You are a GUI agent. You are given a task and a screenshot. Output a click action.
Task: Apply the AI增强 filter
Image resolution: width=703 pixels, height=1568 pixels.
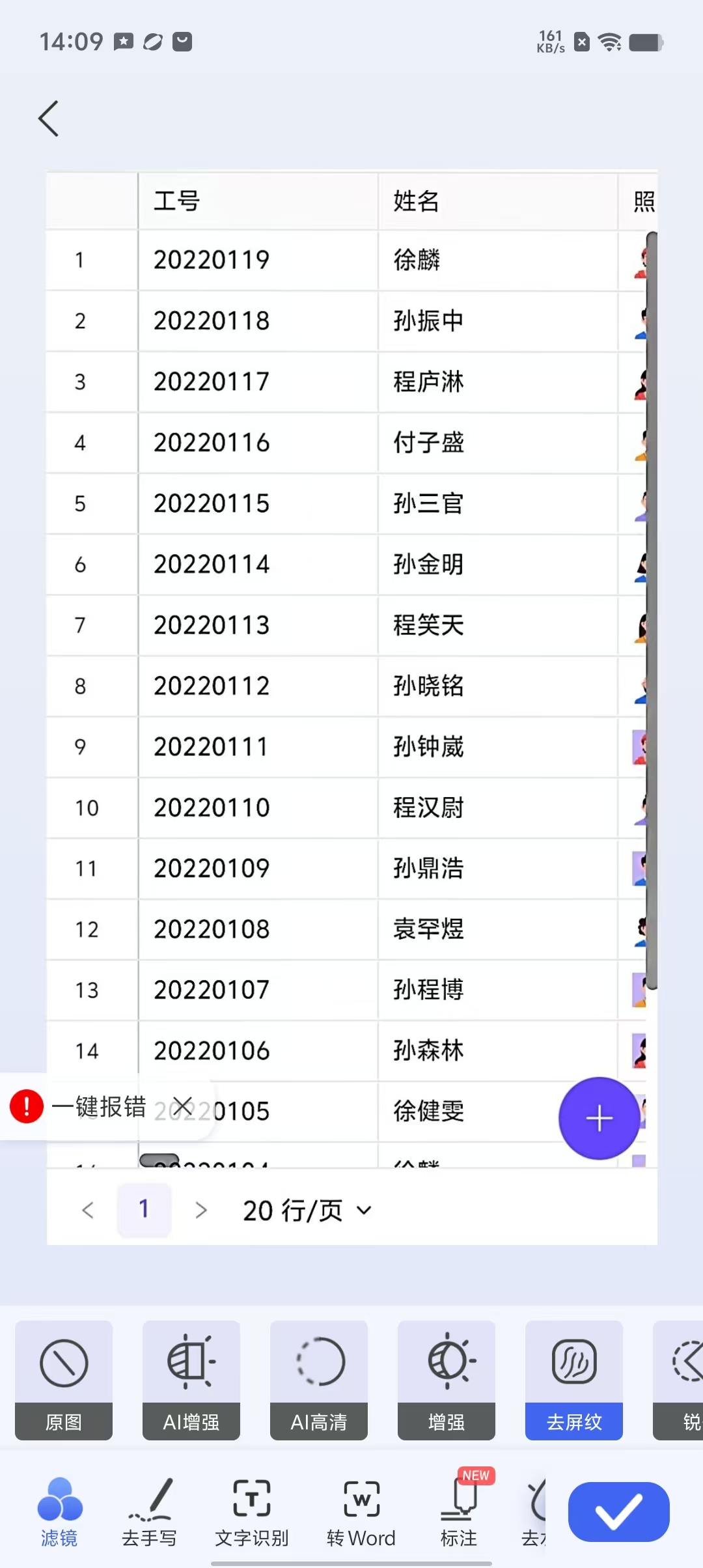click(x=191, y=1380)
